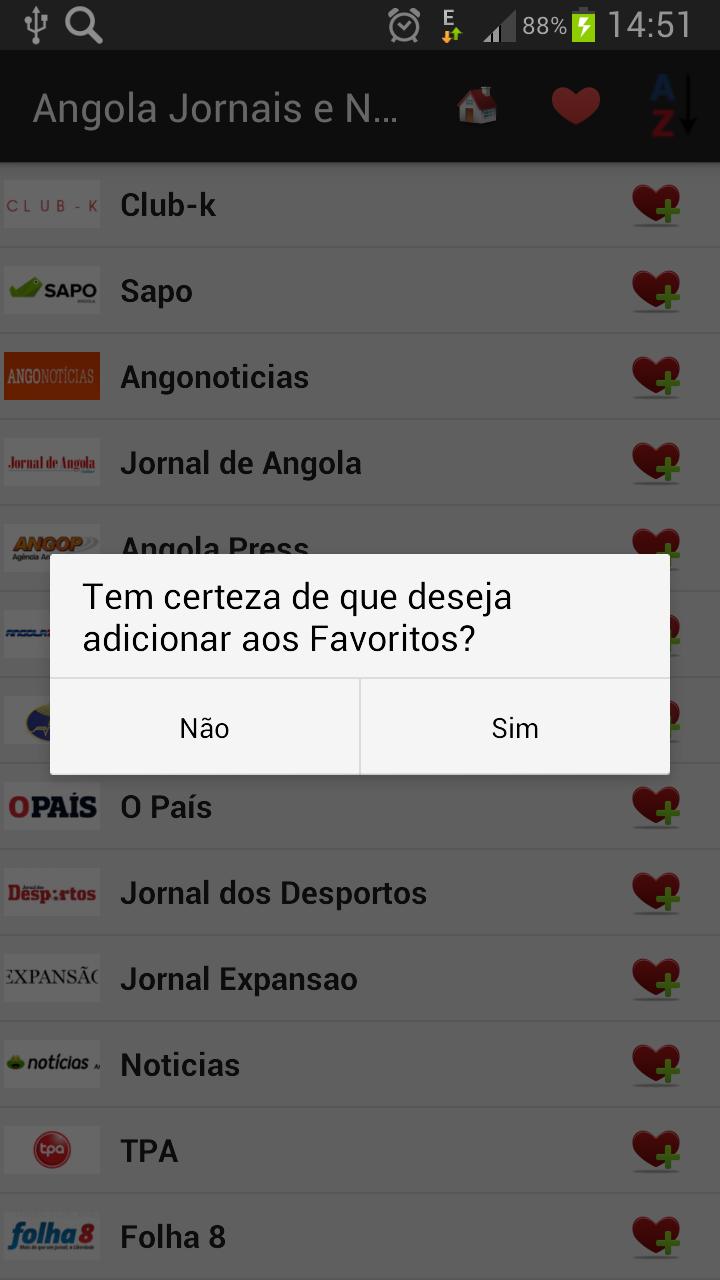Decline by tapping Não

tap(205, 728)
